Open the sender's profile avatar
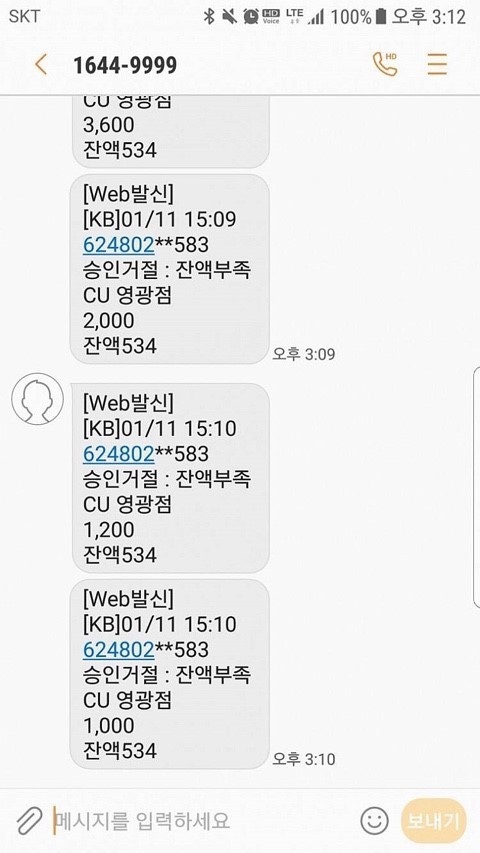The image size is (480, 853). (x=38, y=399)
